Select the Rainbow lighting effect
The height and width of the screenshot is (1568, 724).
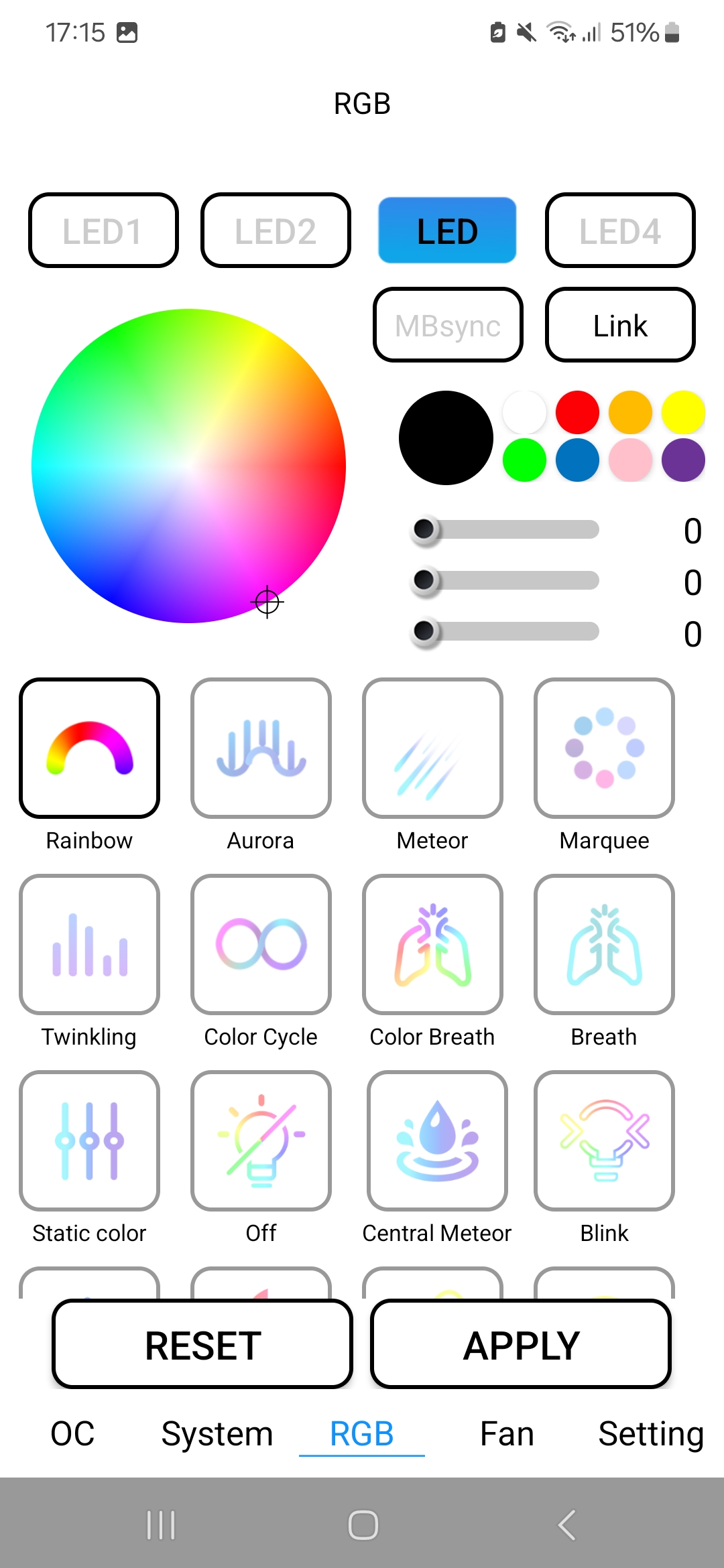(x=90, y=748)
